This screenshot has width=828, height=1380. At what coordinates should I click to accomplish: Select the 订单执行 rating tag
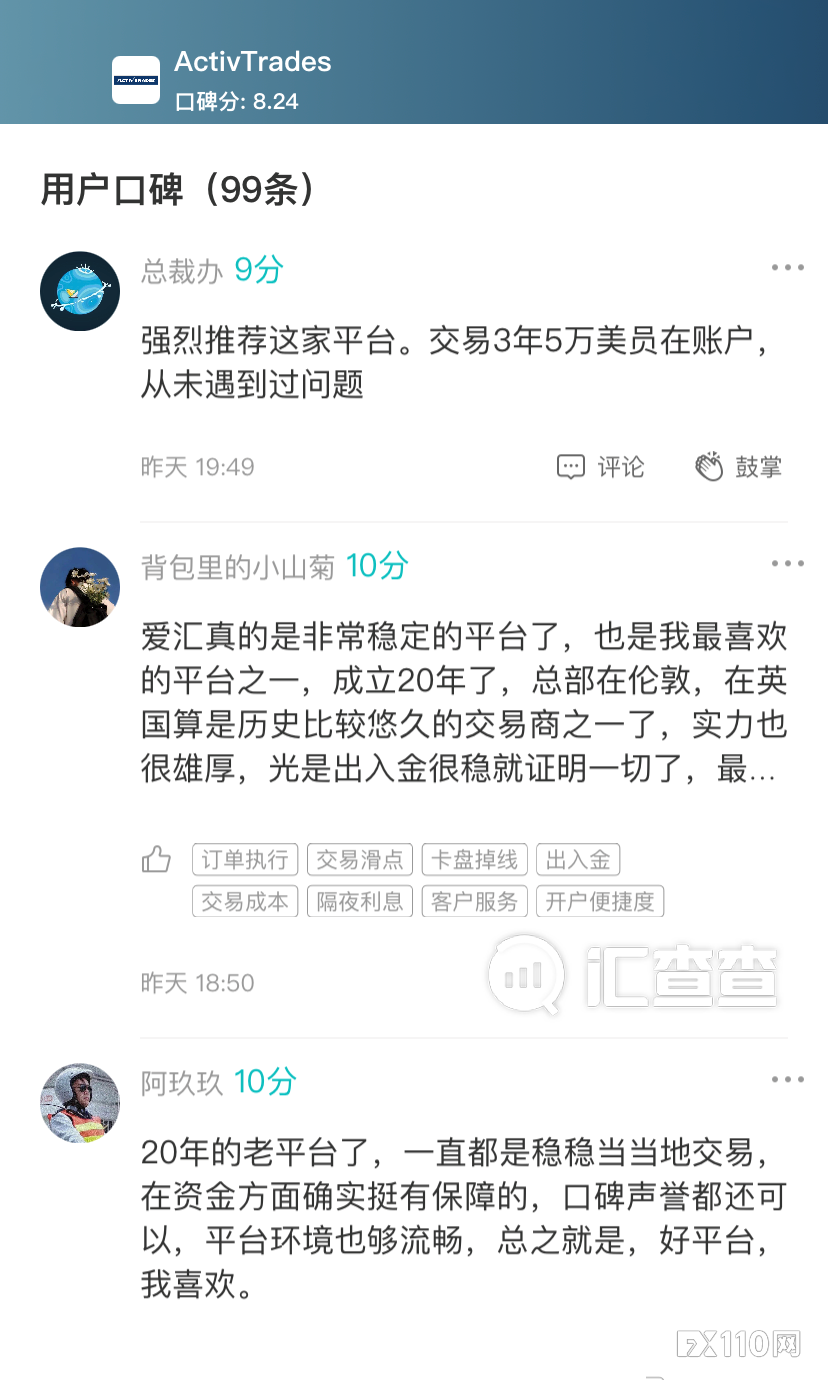pos(244,859)
